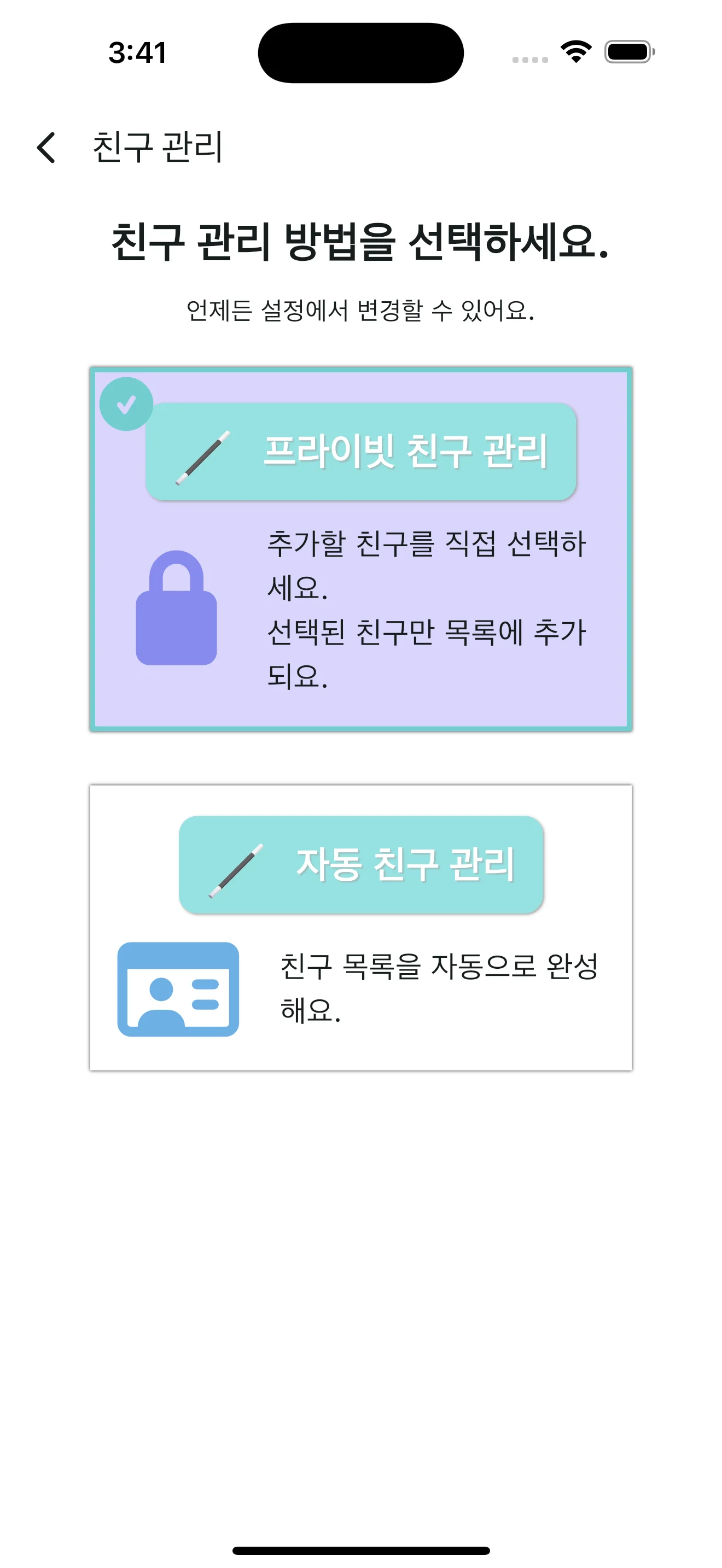Open the 프라이빗 친구 관리 pill header
The image size is (722, 1568).
[x=361, y=453]
